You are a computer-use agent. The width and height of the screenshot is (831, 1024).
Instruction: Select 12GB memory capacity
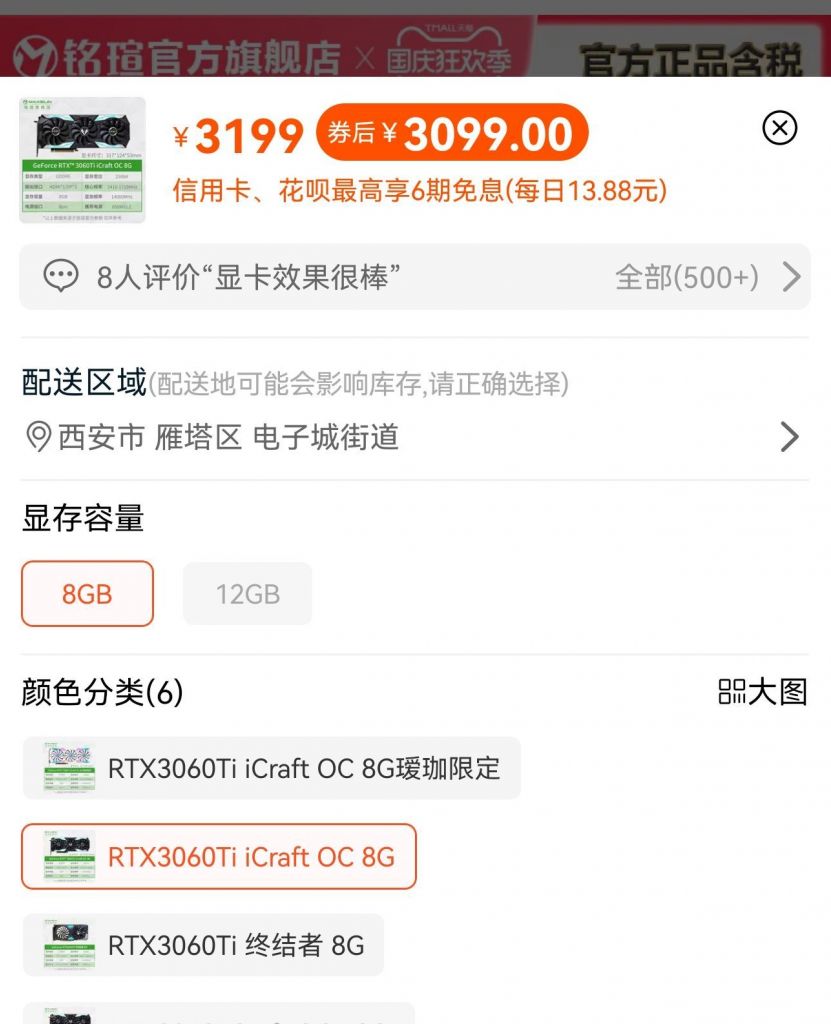point(247,594)
